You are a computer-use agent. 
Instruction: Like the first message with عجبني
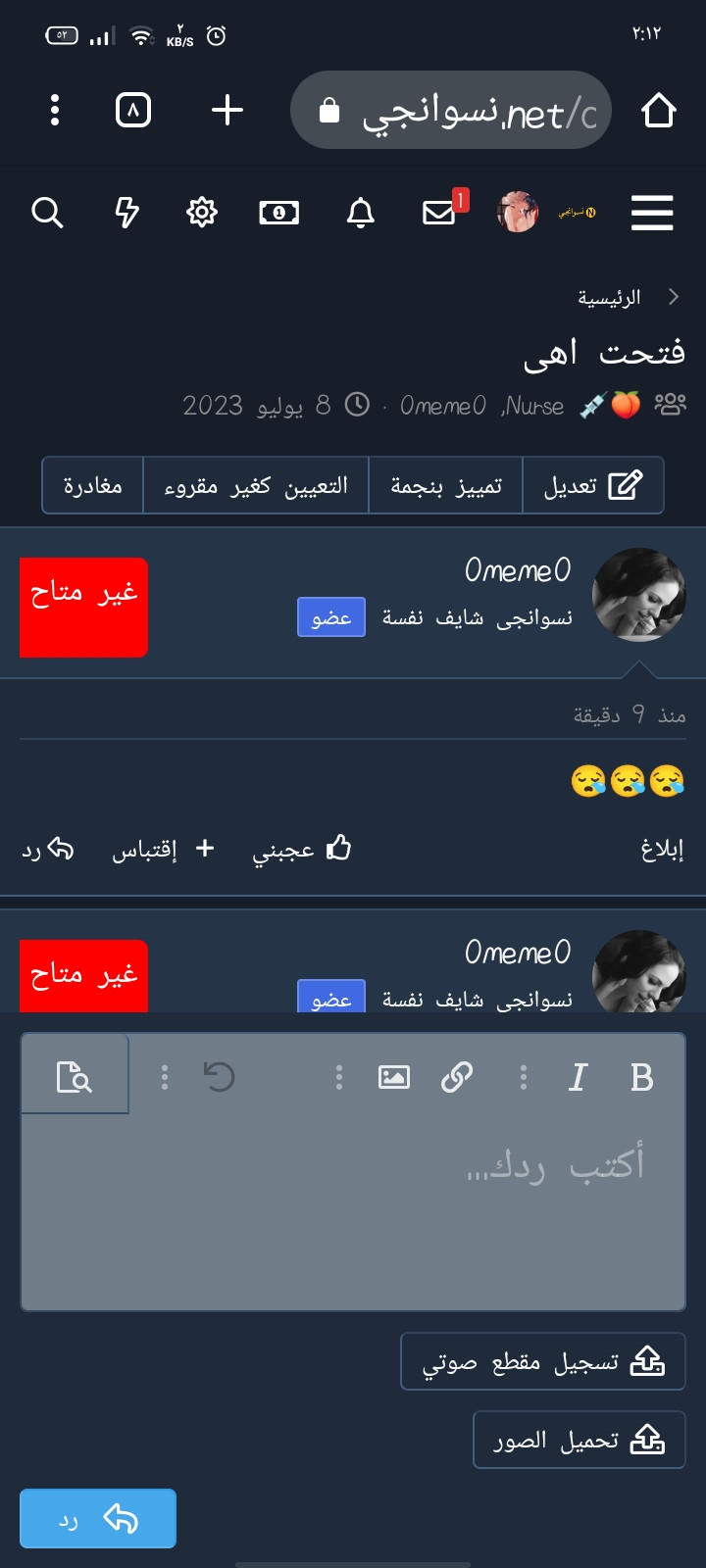(x=302, y=849)
